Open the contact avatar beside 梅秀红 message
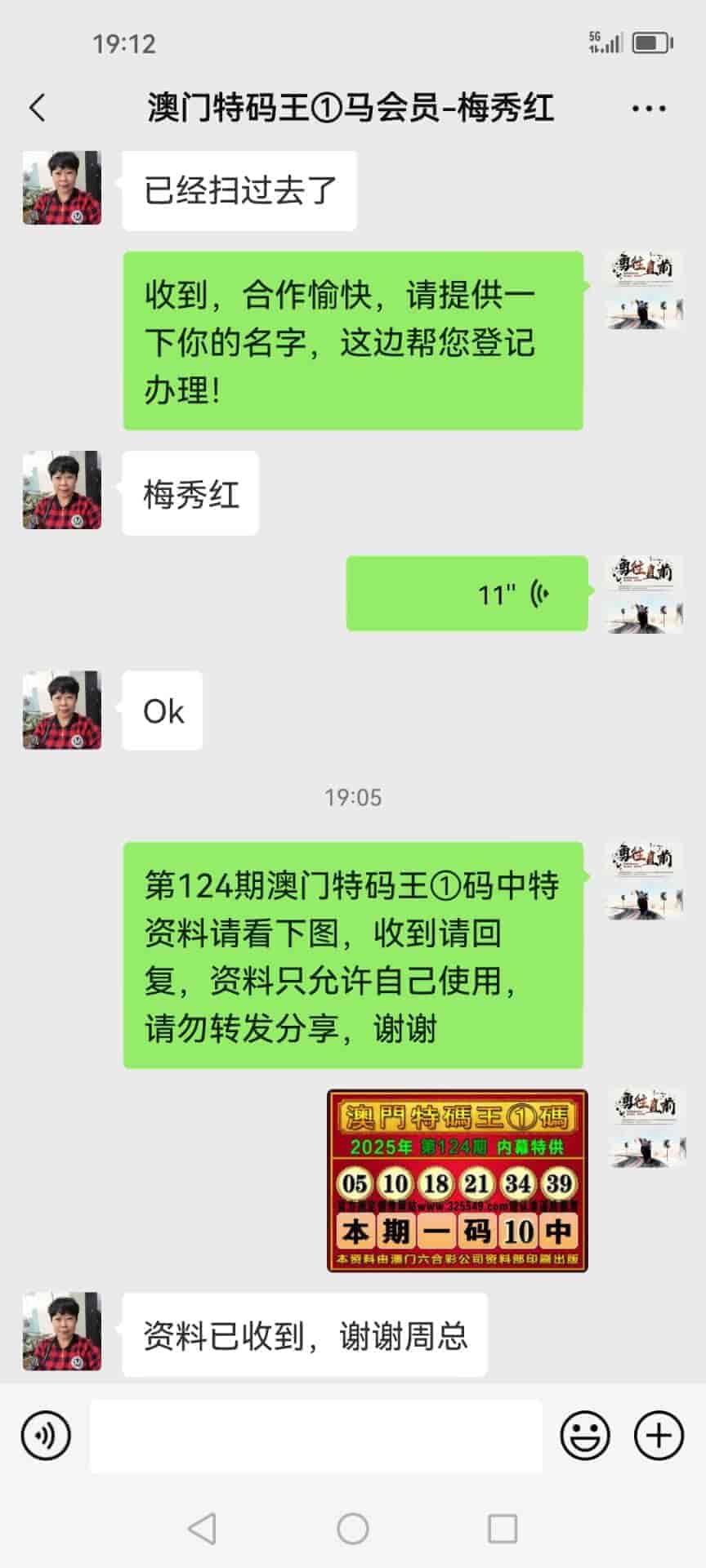 [62, 490]
